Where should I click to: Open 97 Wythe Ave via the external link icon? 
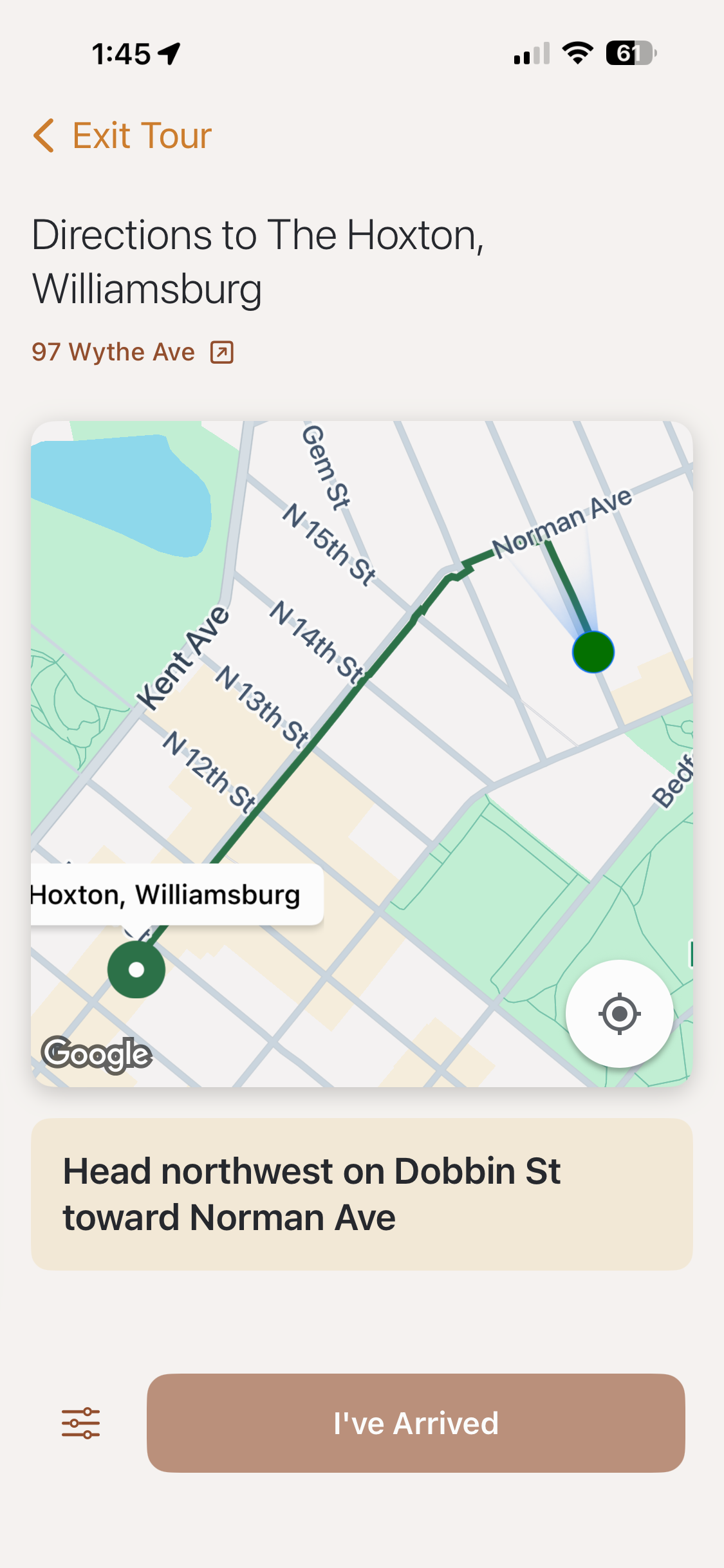pos(222,351)
